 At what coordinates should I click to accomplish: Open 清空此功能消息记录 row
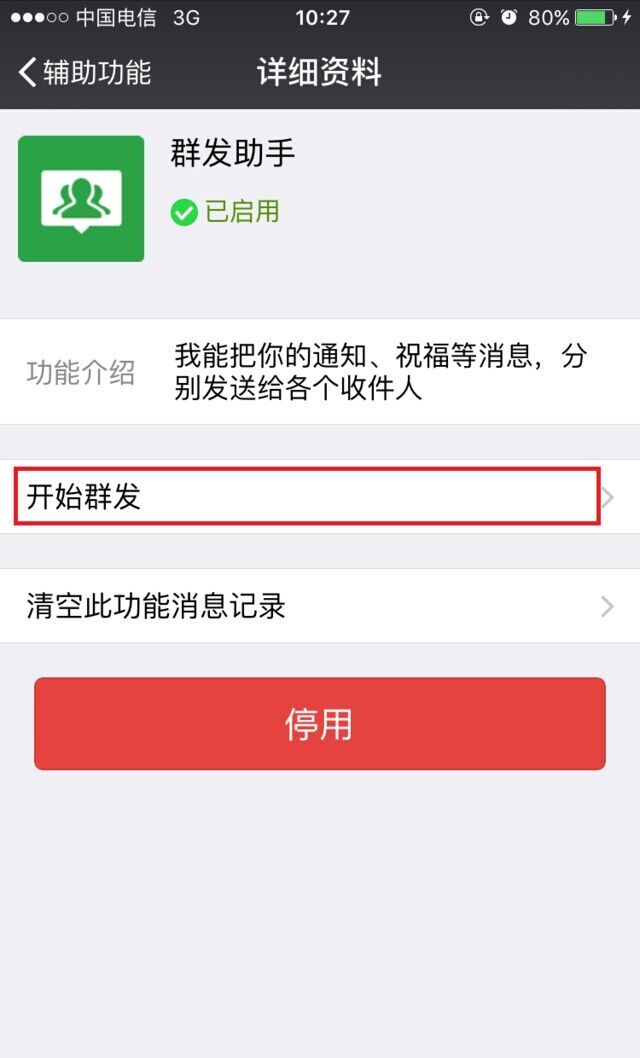[318, 606]
